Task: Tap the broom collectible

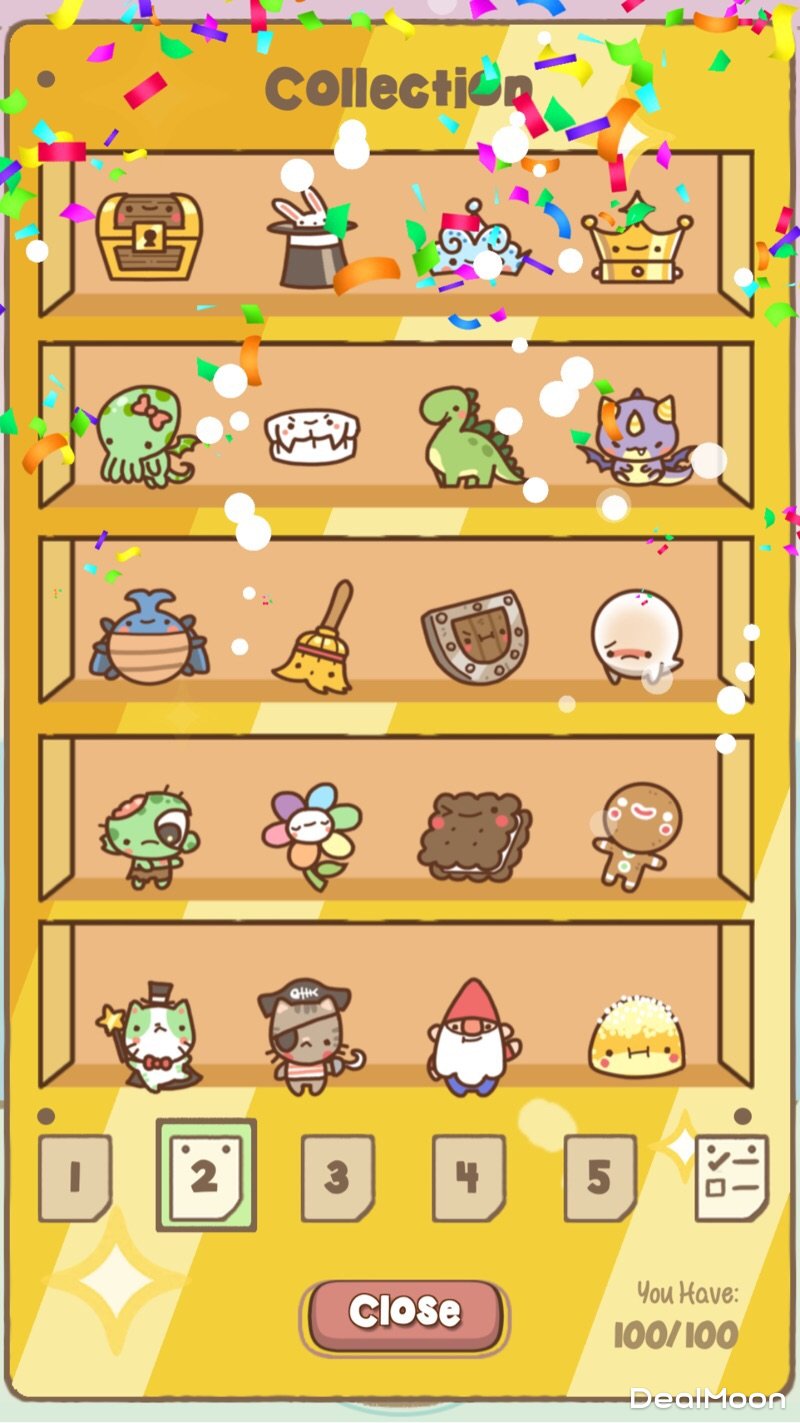Action: (316, 640)
